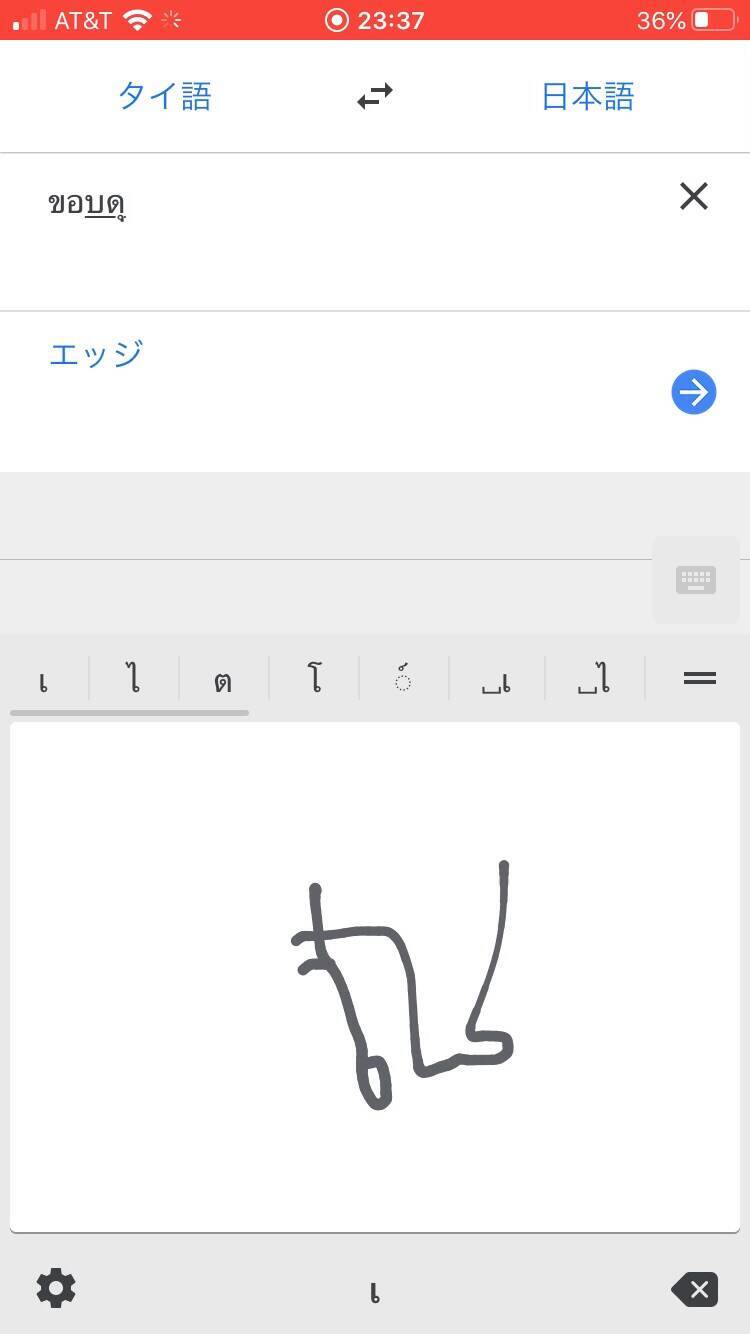750x1334 pixels.
Task: Switch to the keyboard input
Action: pyautogui.click(x=695, y=579)
